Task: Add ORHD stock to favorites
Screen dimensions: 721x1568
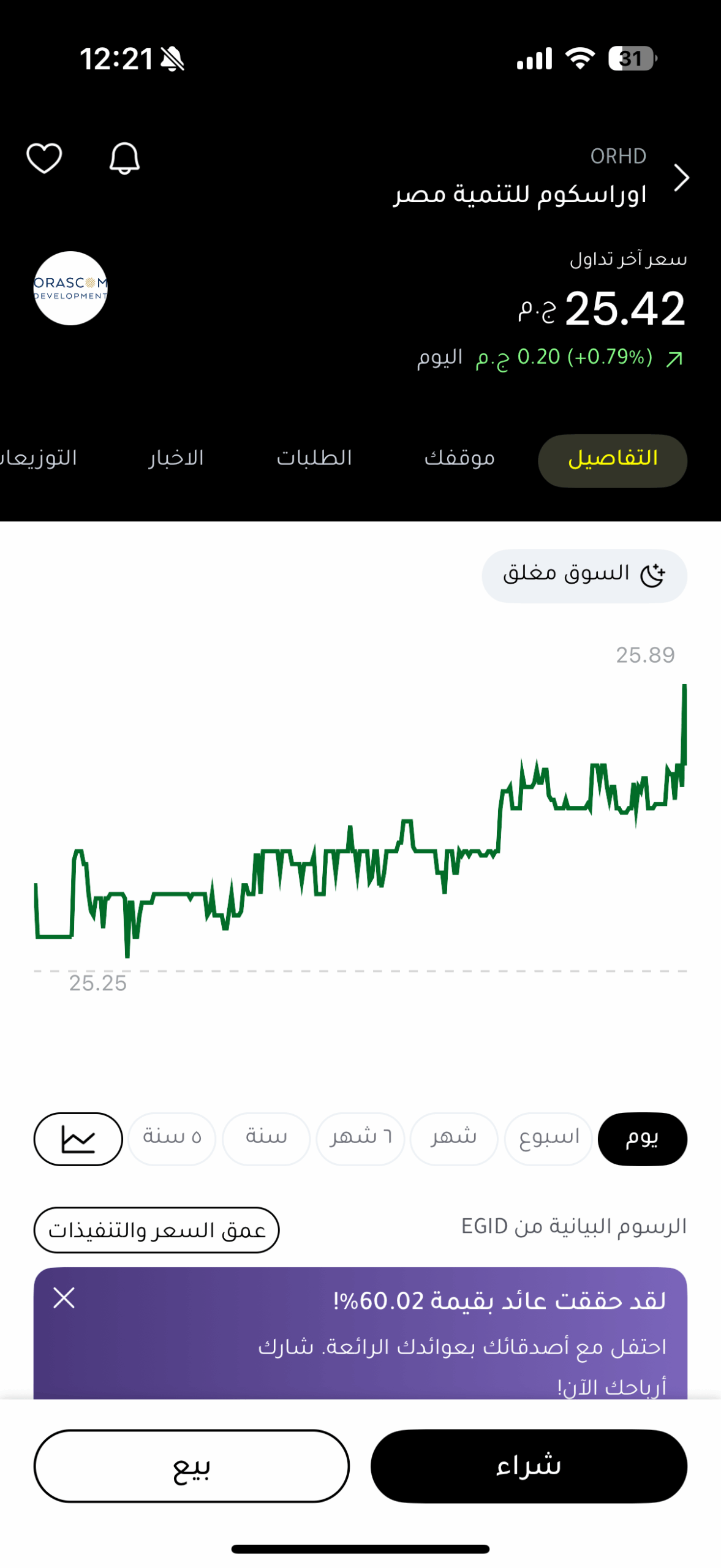Action: 44,158
